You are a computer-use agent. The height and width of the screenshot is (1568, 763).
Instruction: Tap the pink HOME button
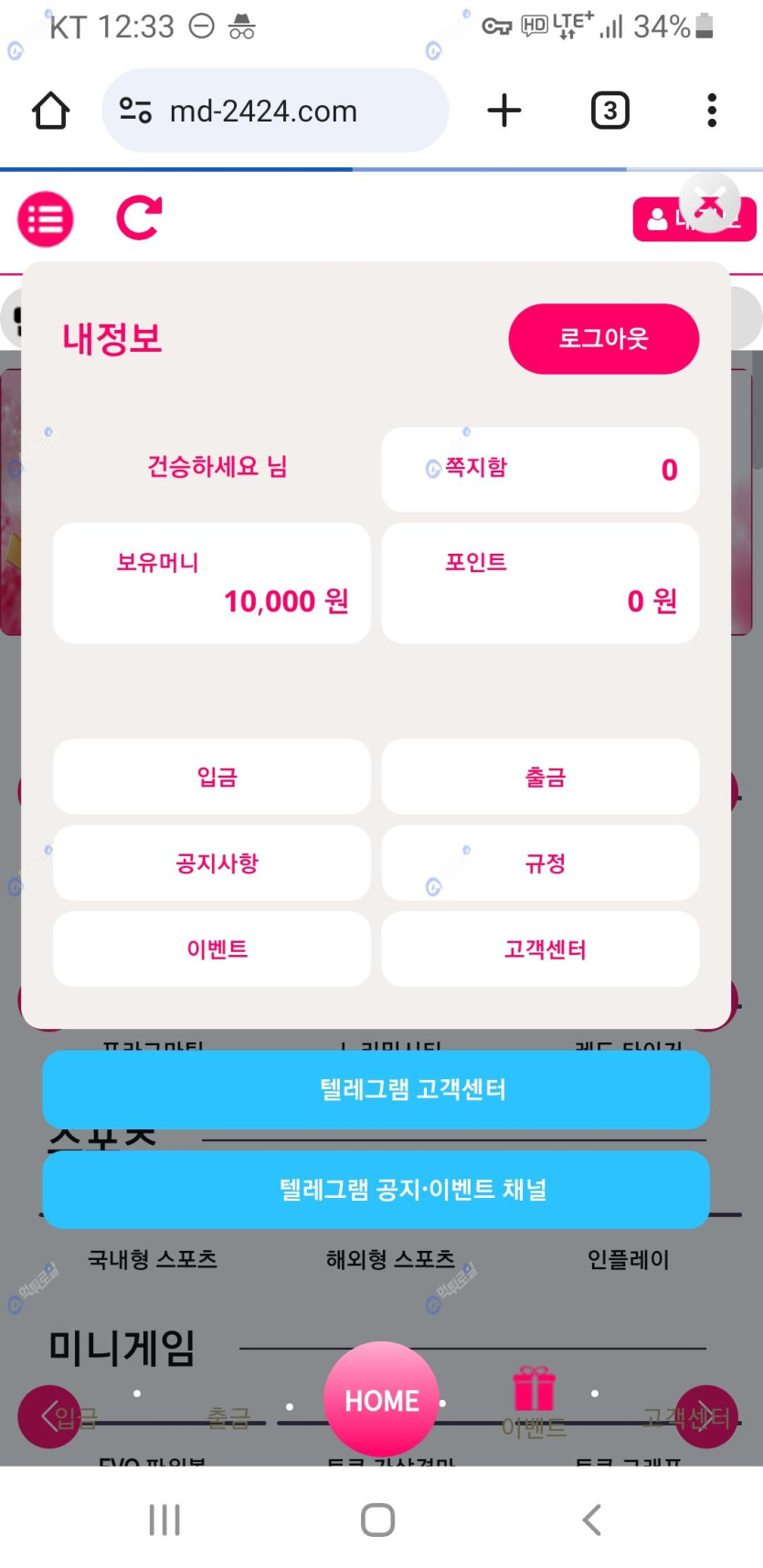(381, 1399)
